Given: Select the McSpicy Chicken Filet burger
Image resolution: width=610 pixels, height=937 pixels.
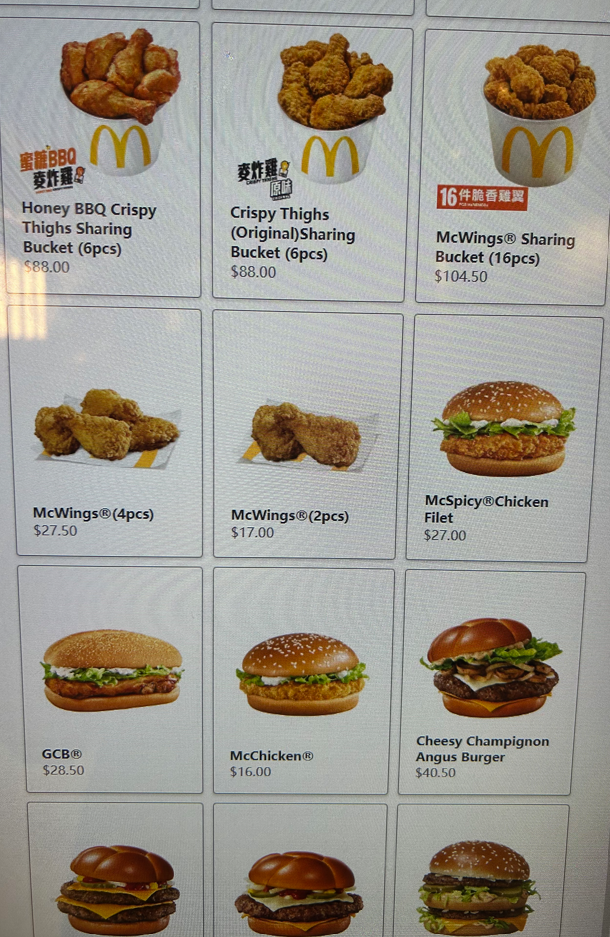Looking at the screenshot, I should pyautogui.click(x=504, y=437).
